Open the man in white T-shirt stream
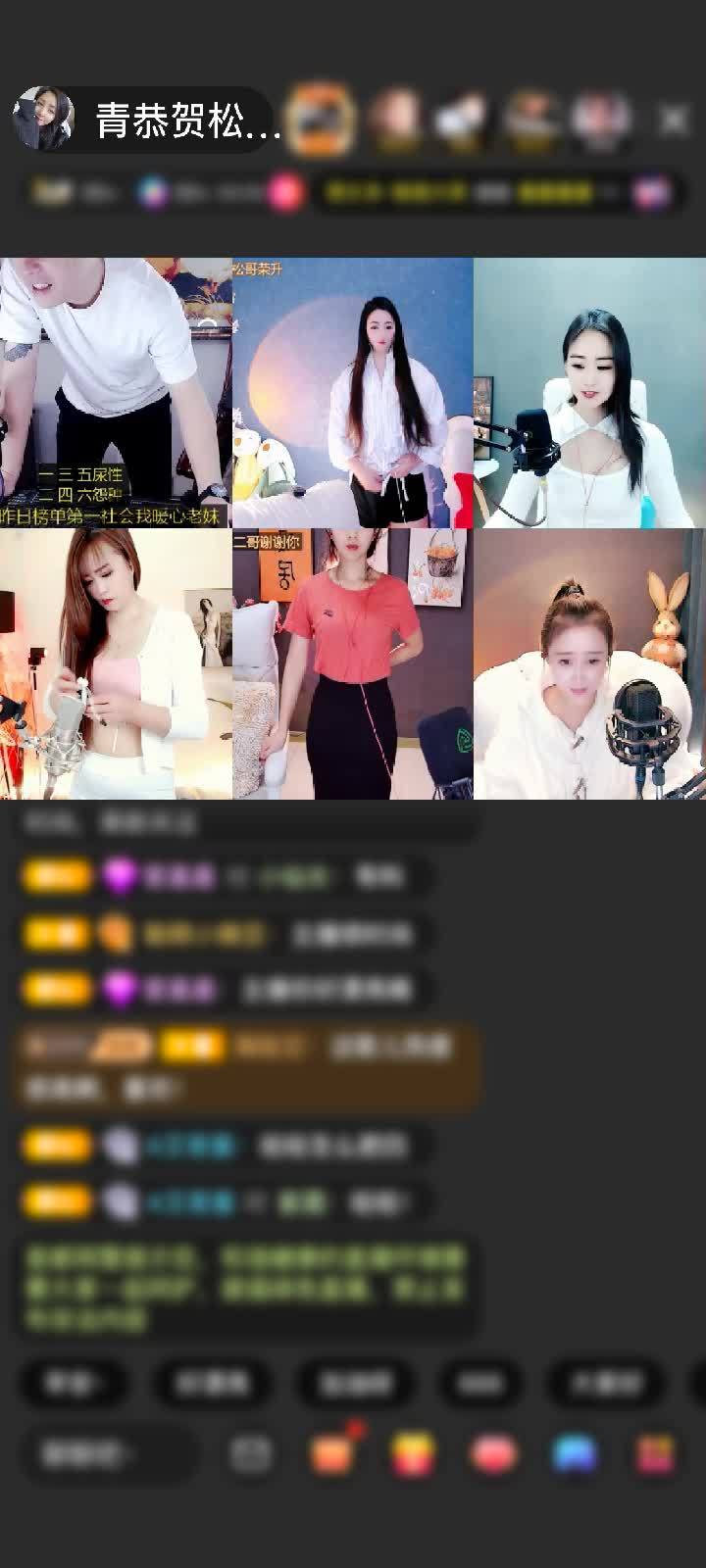Screen dimensions: 706x1568 [x=116, y=392]
